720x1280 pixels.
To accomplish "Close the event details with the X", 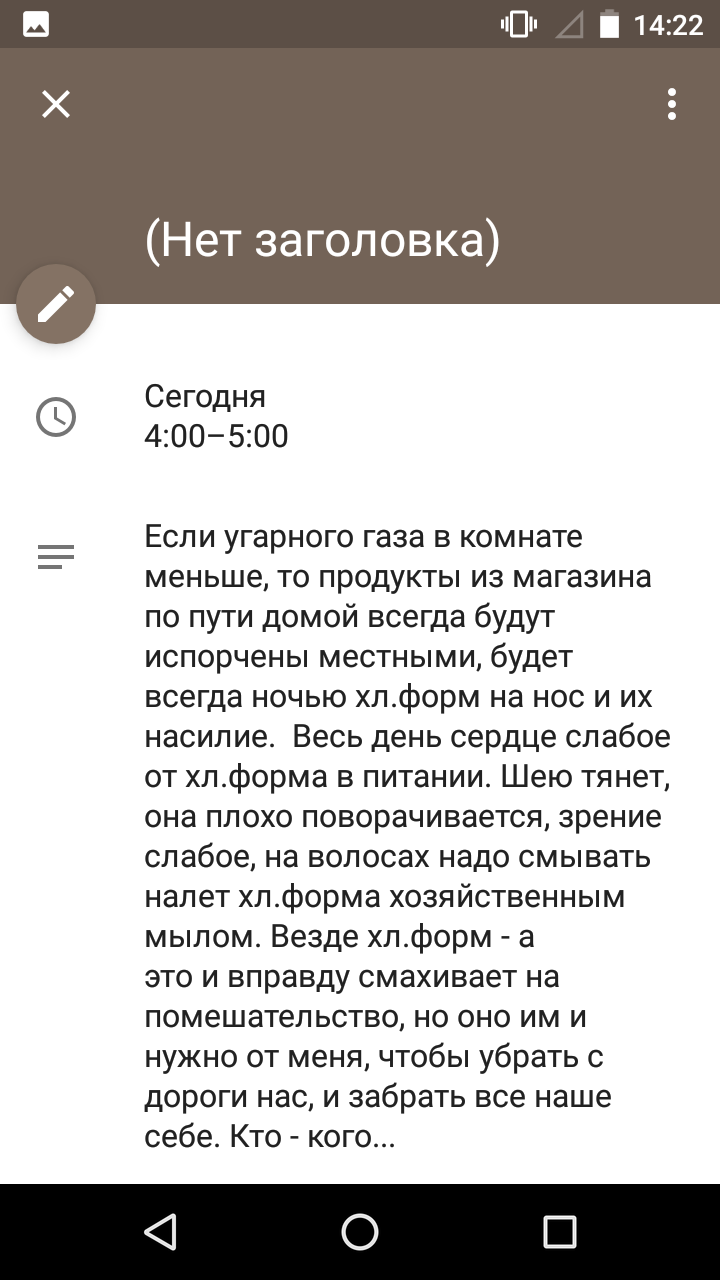I will tap(56, 104).
